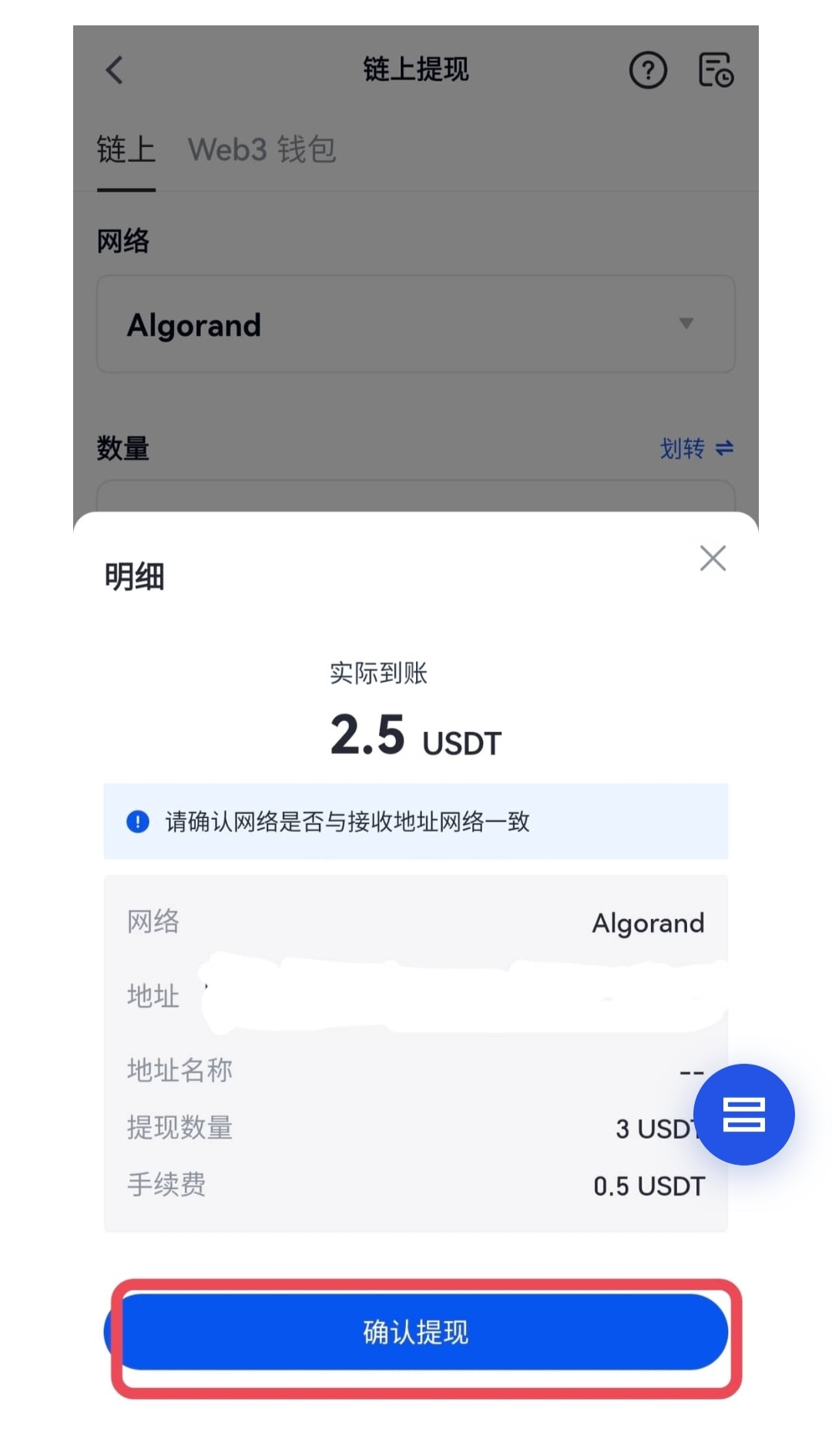Open the 划转 transfer link

(696, 448)
